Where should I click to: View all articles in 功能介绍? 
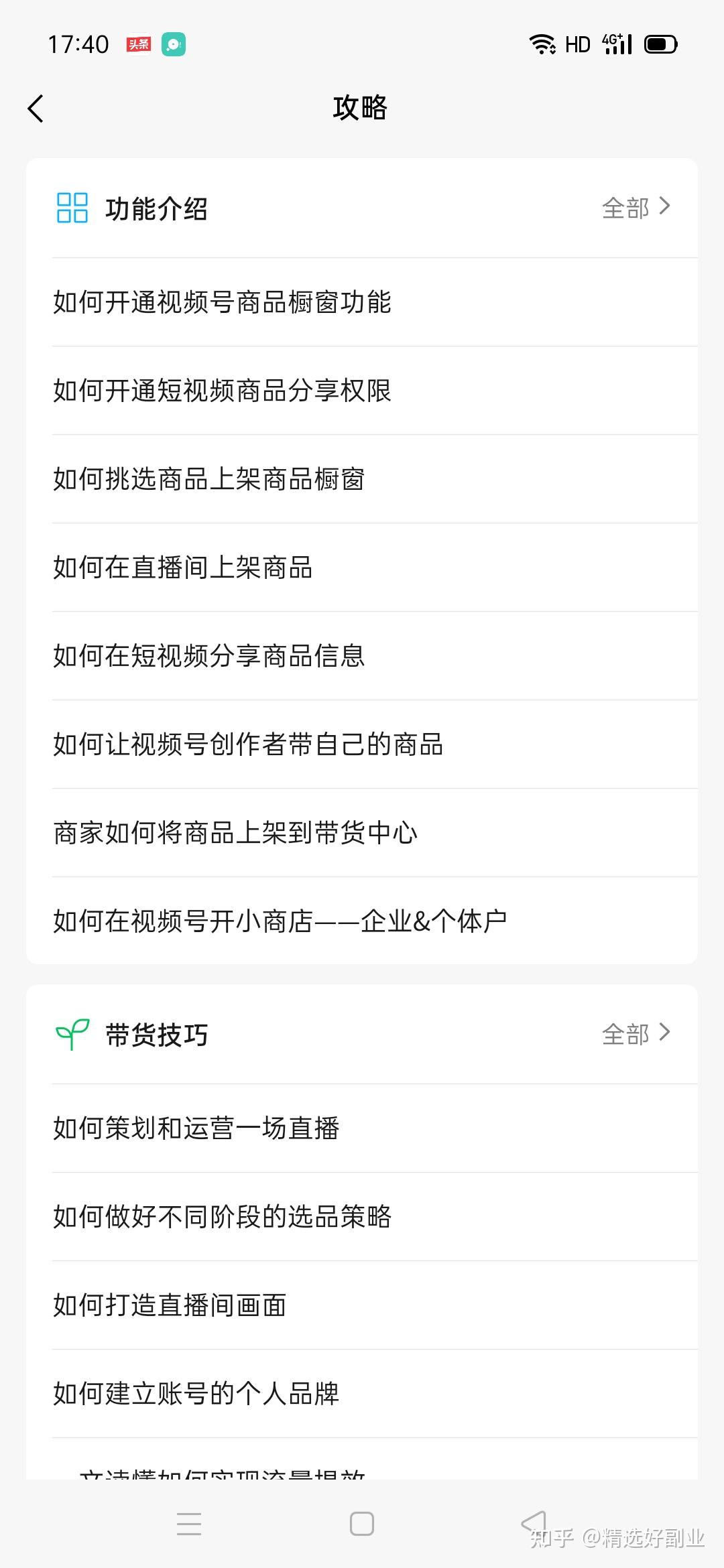coord(636,208)
